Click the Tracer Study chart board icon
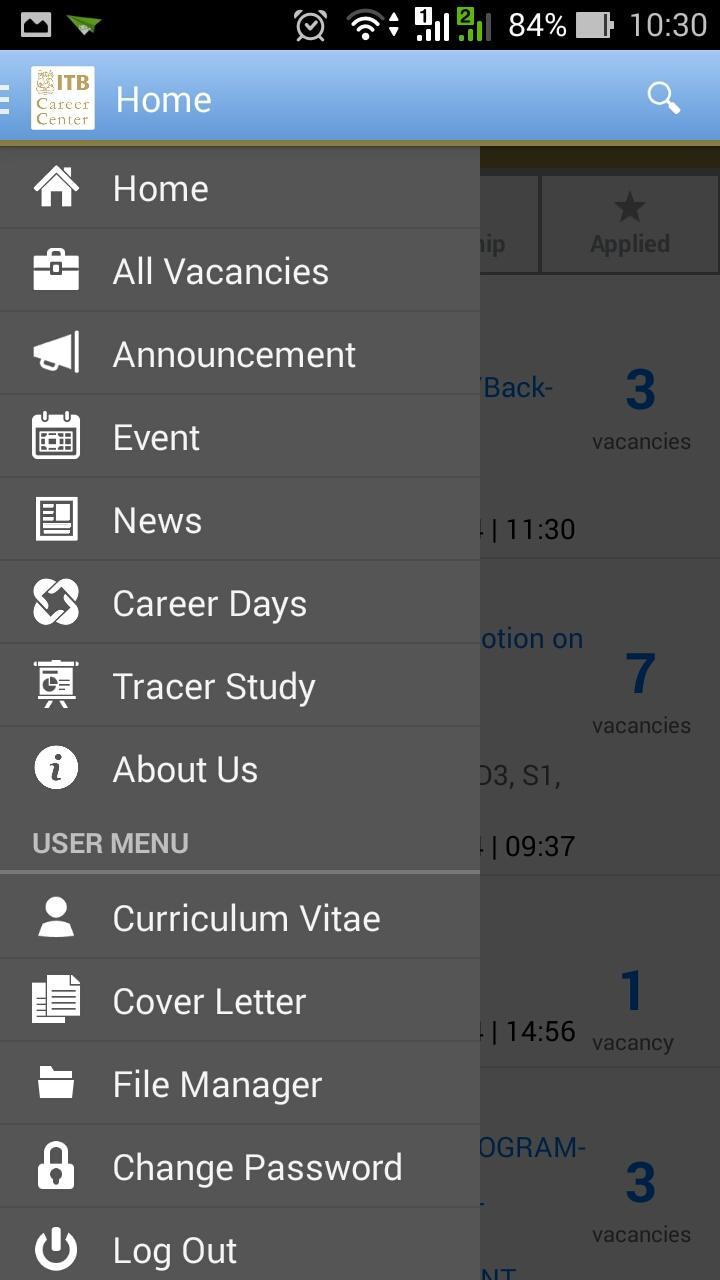Image resolution: width=720 pixels, height=1280 pixels. tap(55, 685)
